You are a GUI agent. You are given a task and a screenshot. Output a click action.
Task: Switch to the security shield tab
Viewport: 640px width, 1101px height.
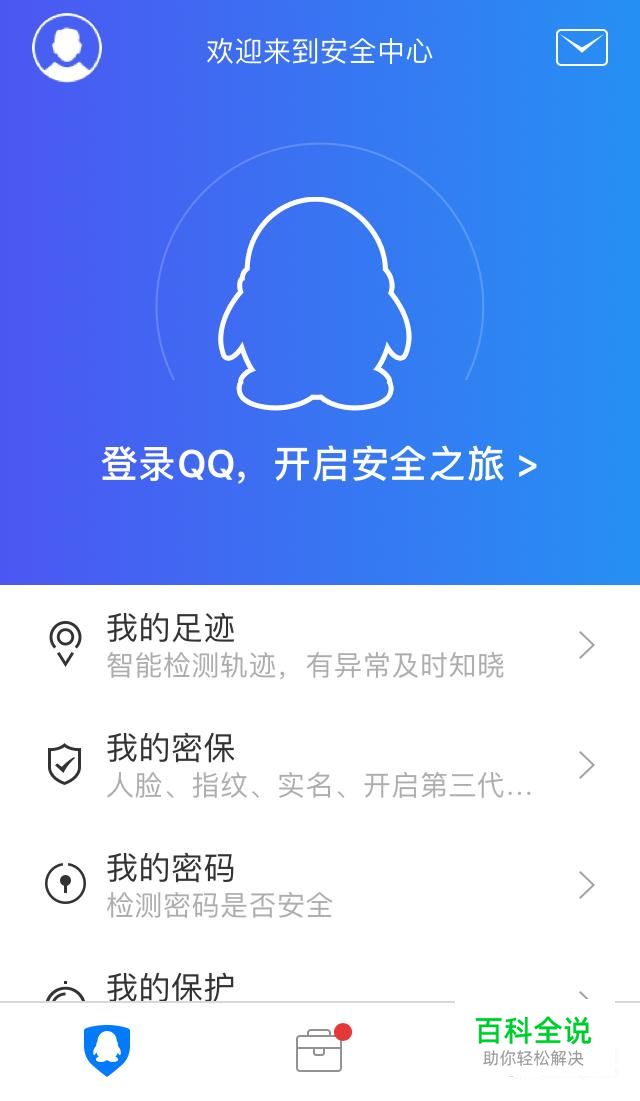[x=107, y=1051]
